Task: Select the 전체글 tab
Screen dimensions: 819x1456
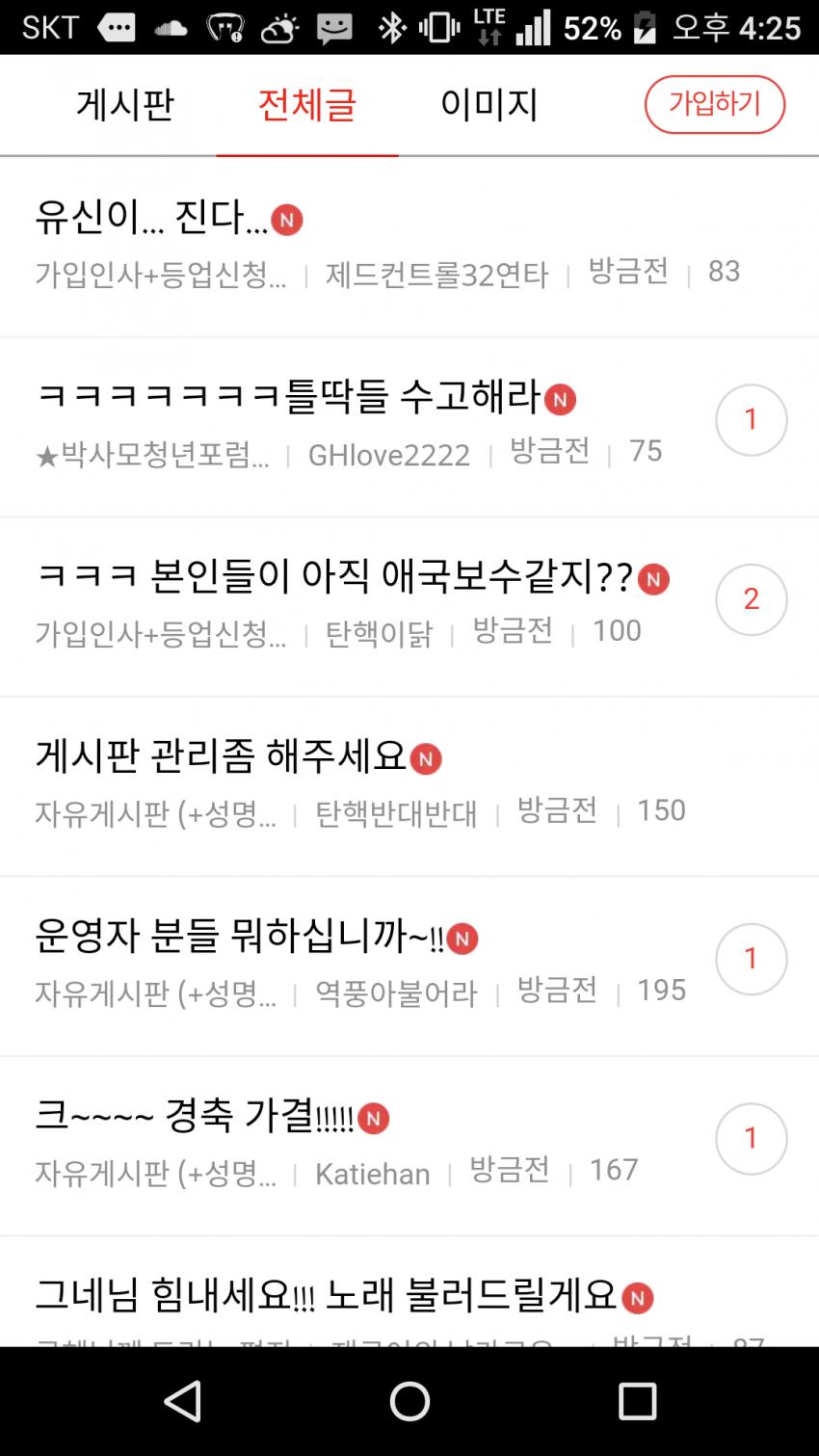Action: pos(306,104)
